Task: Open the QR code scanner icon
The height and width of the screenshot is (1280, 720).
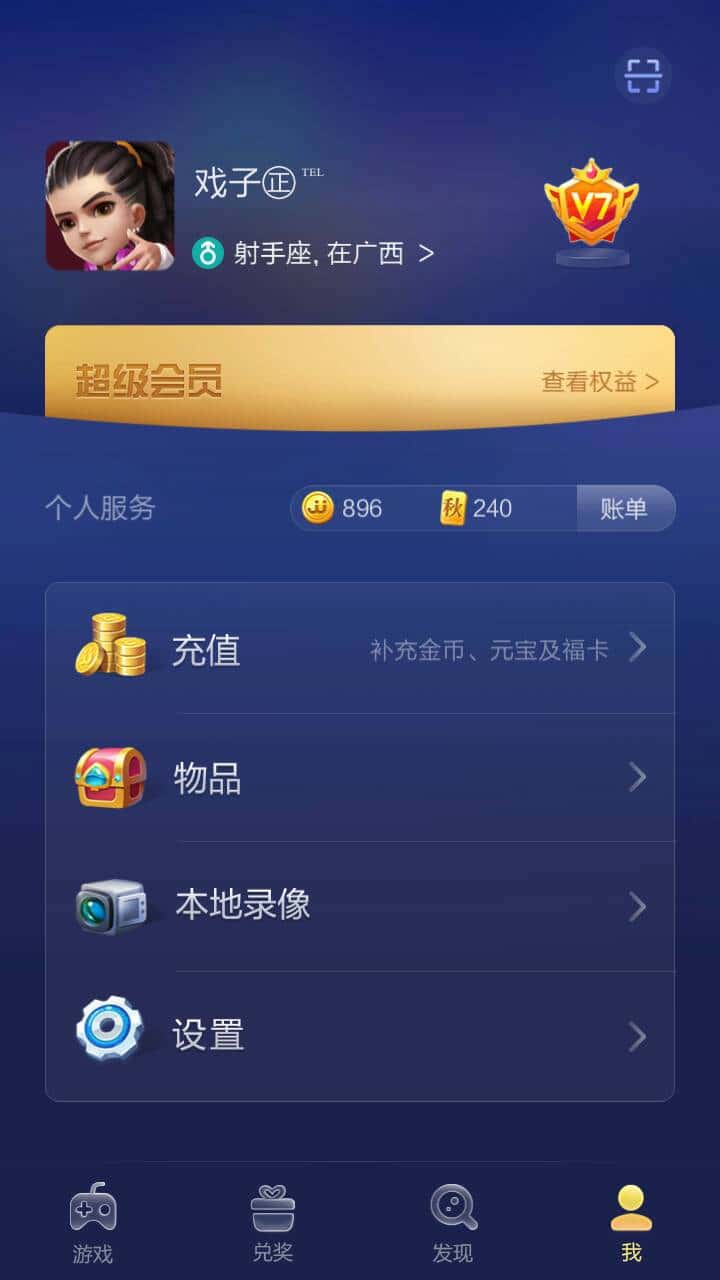Action: click(643, 75)
